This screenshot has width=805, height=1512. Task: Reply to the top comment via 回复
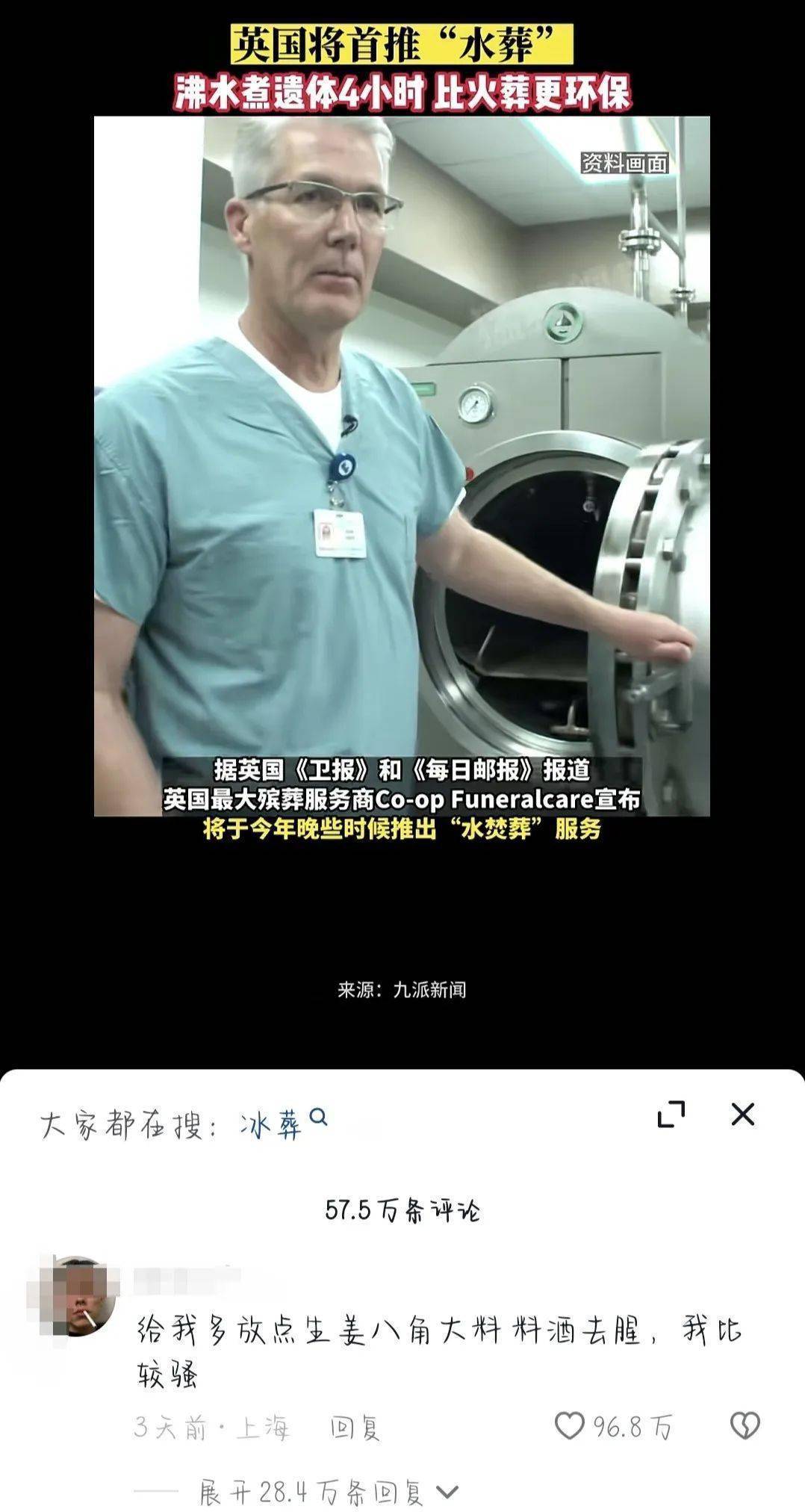(355, 1428)
